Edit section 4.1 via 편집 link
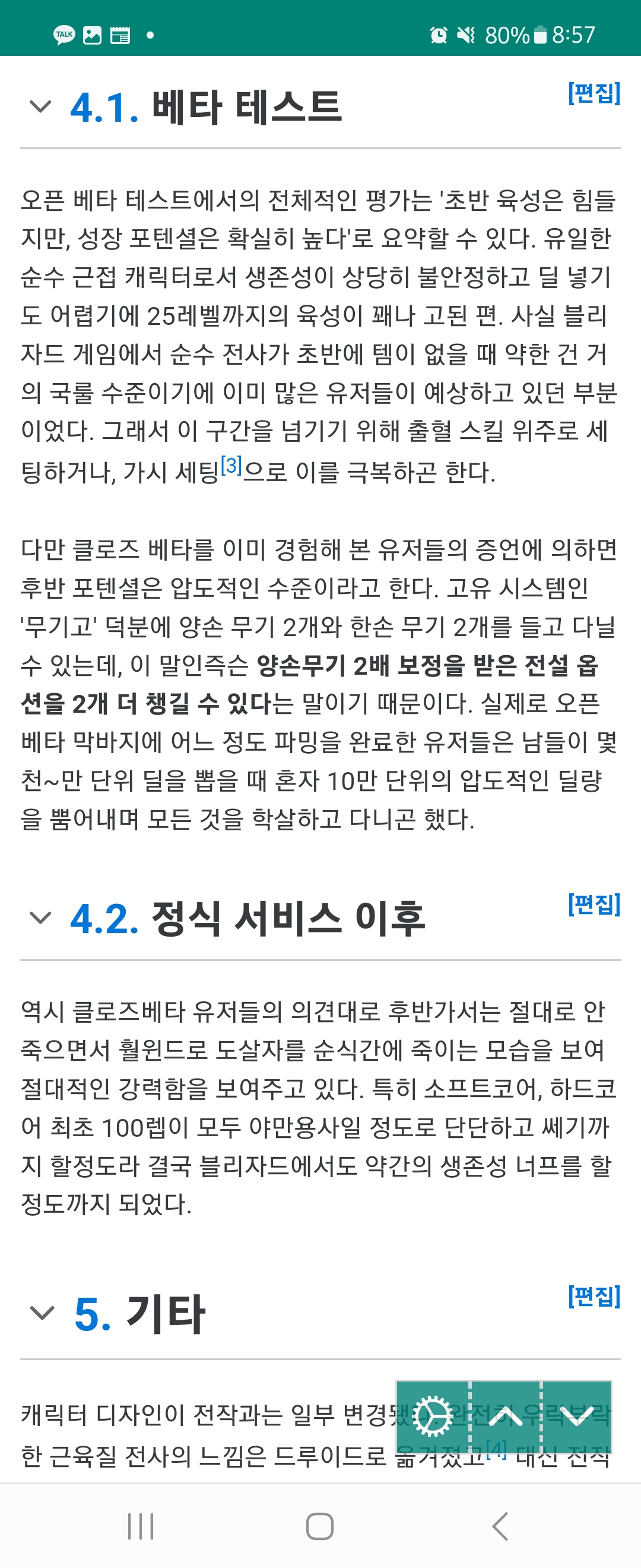This screenshot has width=641, height=1568. 594,93
